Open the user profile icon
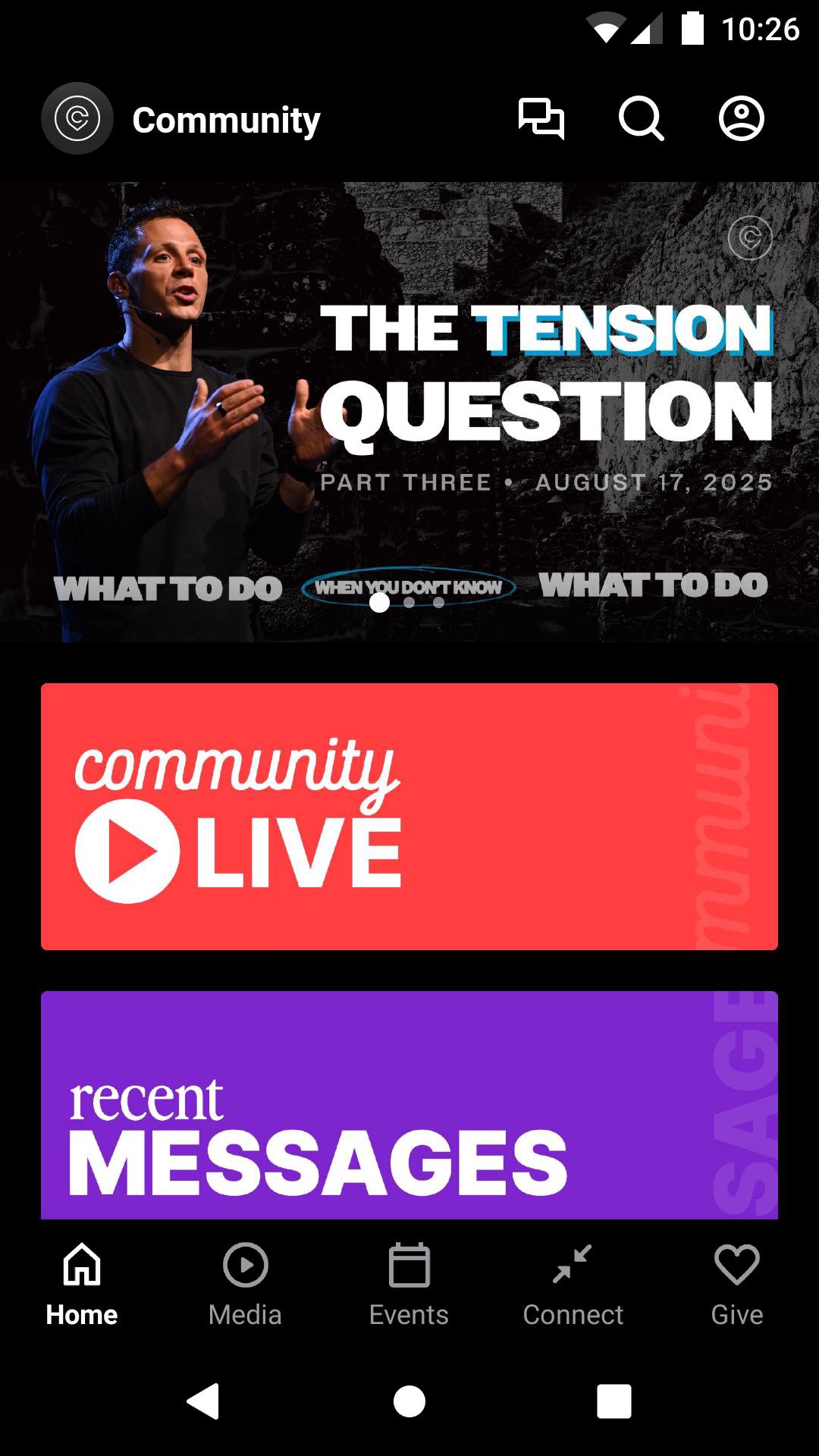The height and width of the screenshot is (1456, 819). (741, 119)
